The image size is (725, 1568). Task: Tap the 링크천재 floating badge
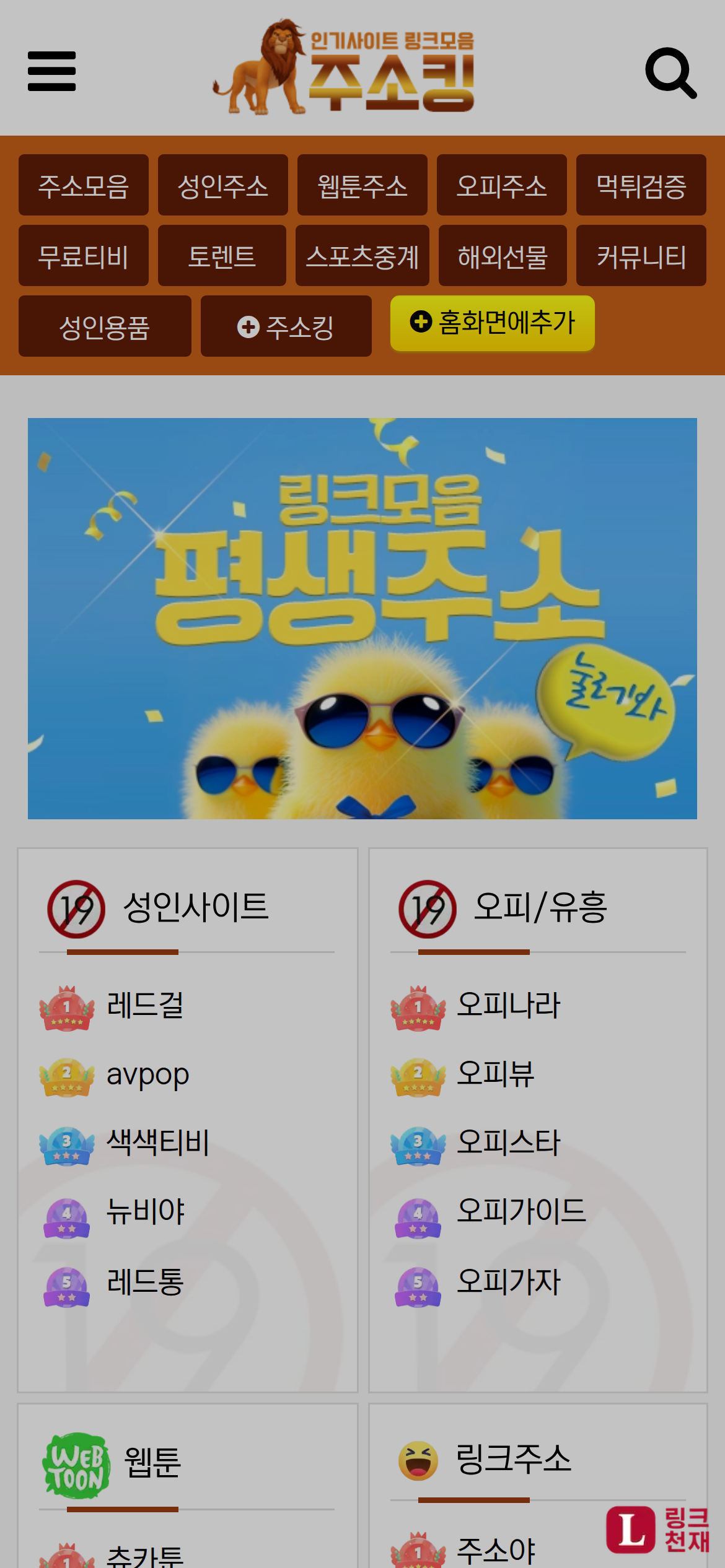point(657,1530)
